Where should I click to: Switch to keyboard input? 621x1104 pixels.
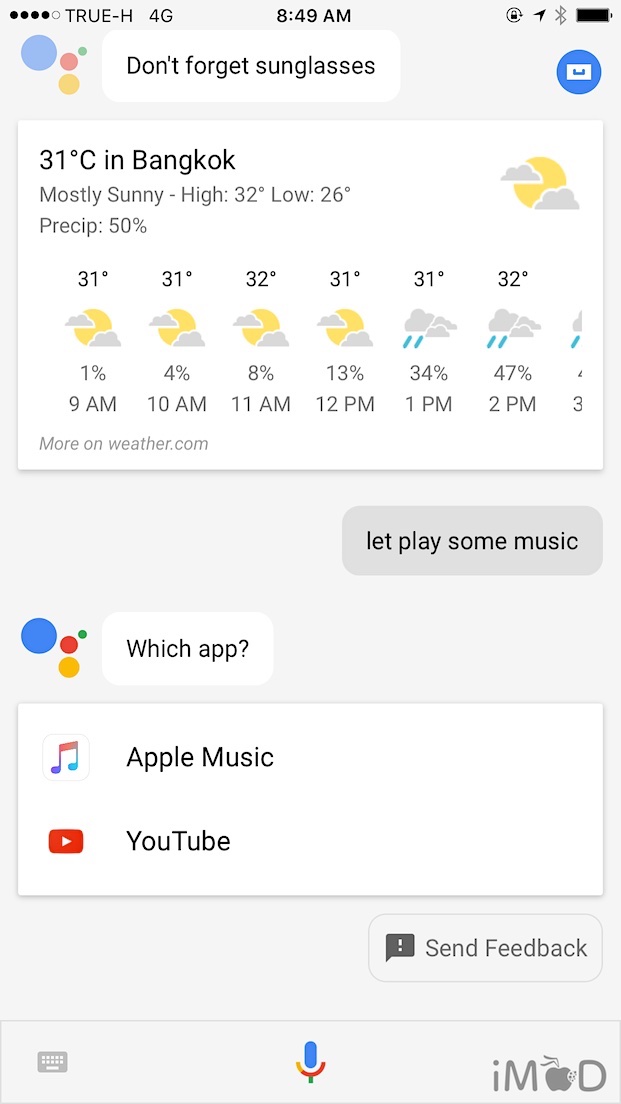(52, 1062)
